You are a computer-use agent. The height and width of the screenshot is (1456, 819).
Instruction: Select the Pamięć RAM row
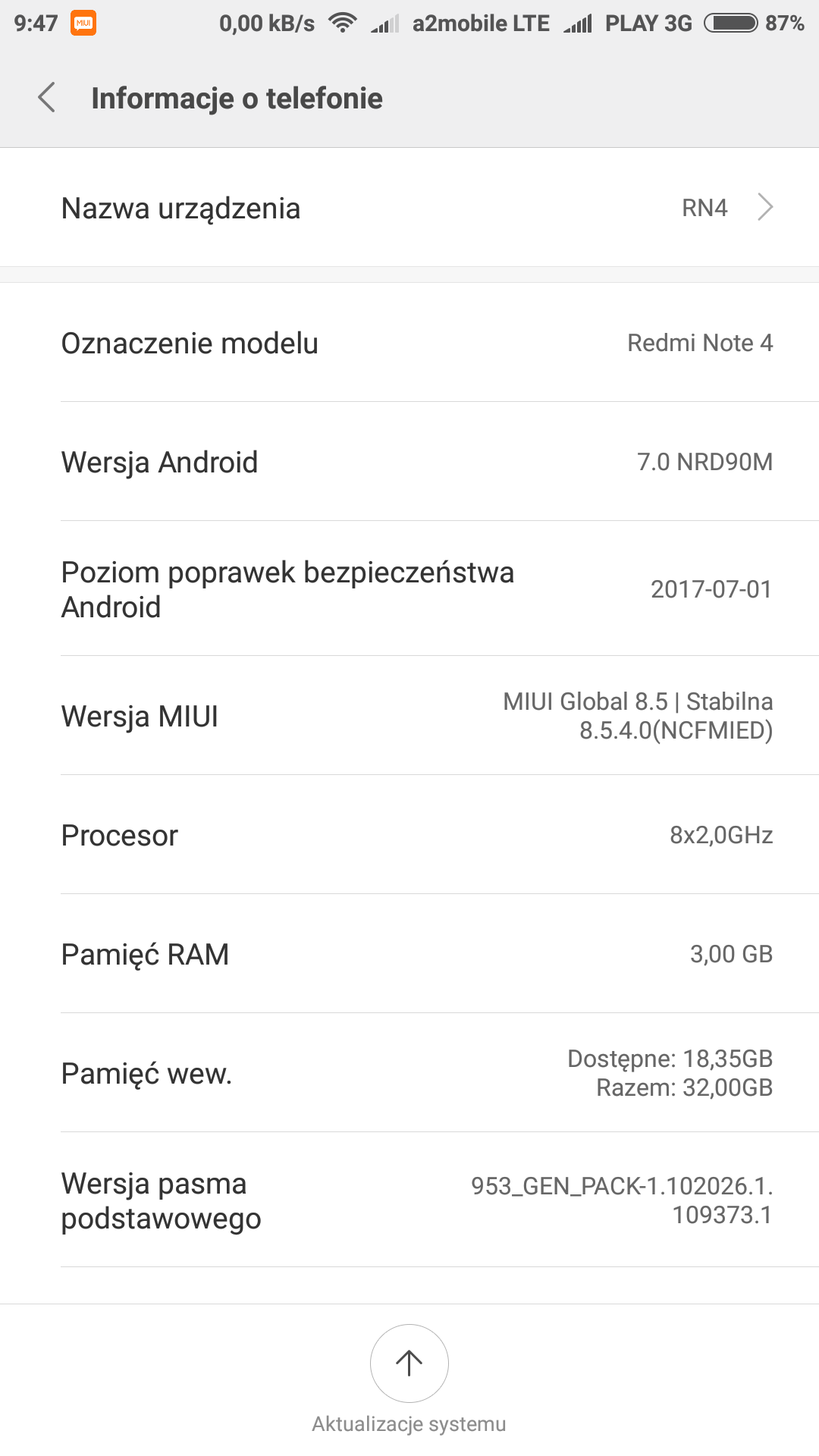pos(409,954)
